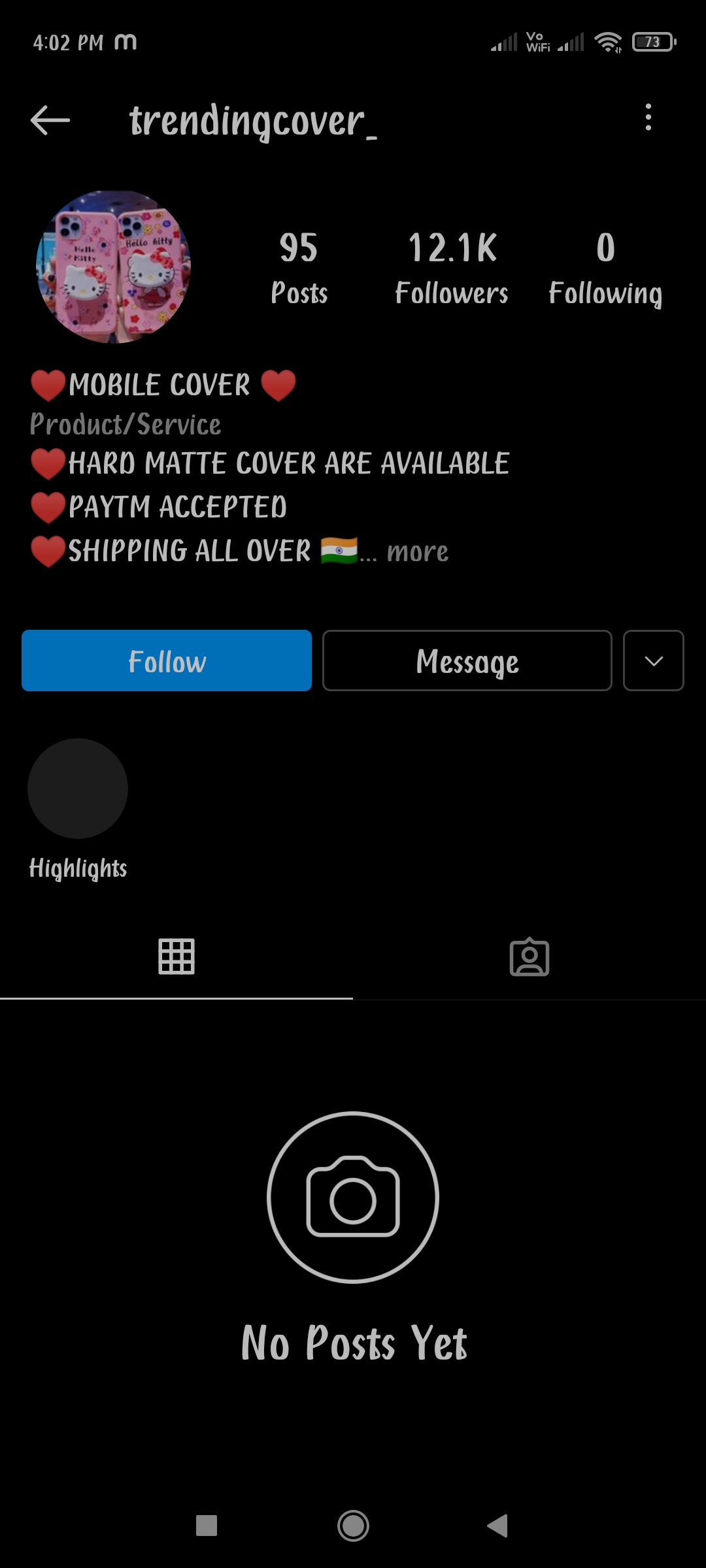706x1568 pixels.
Task: Tap the system home button
Action: pyautogui.click(x=353, y=1526)
